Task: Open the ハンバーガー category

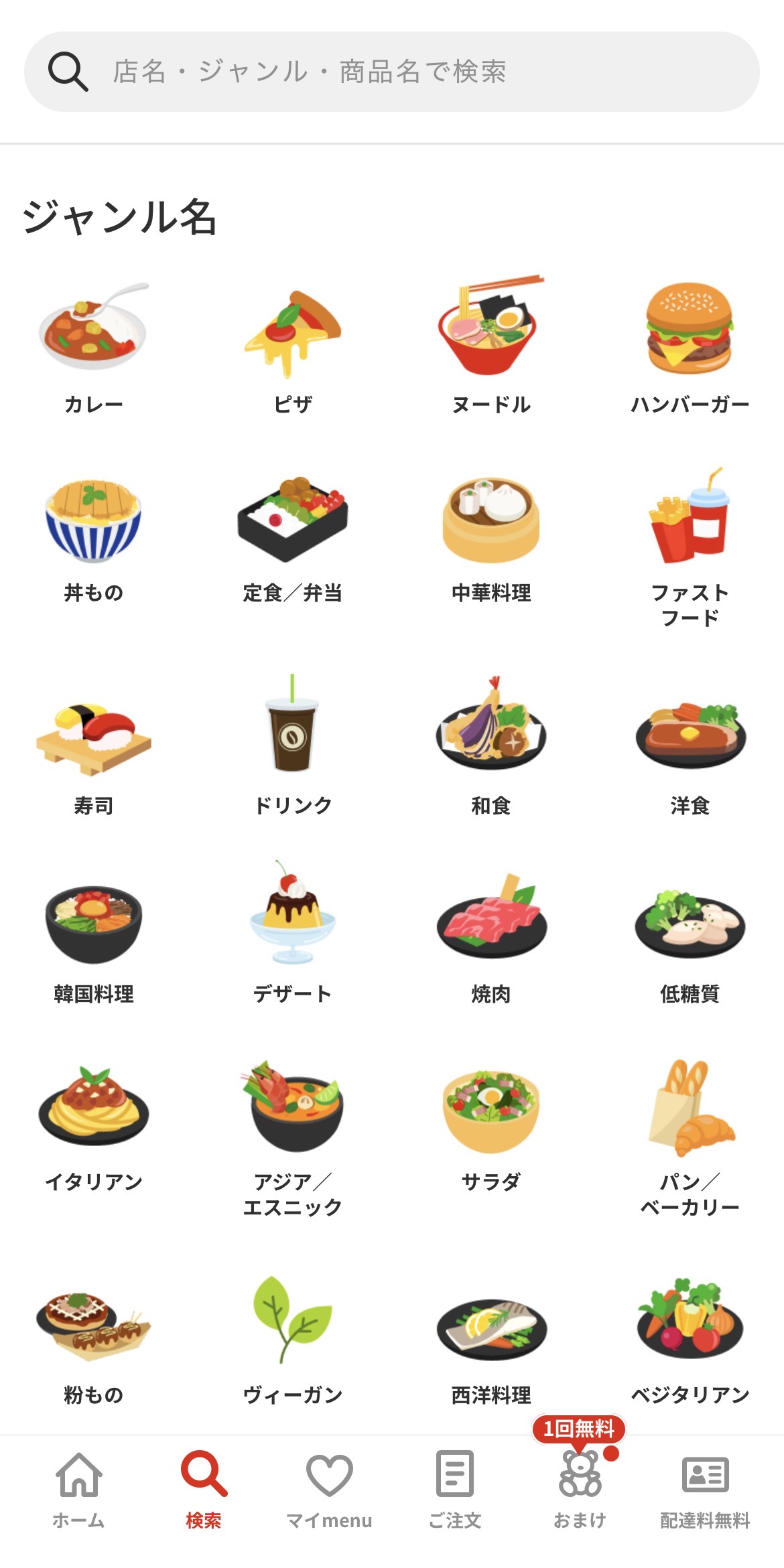Action: click(x=690, y=348)
